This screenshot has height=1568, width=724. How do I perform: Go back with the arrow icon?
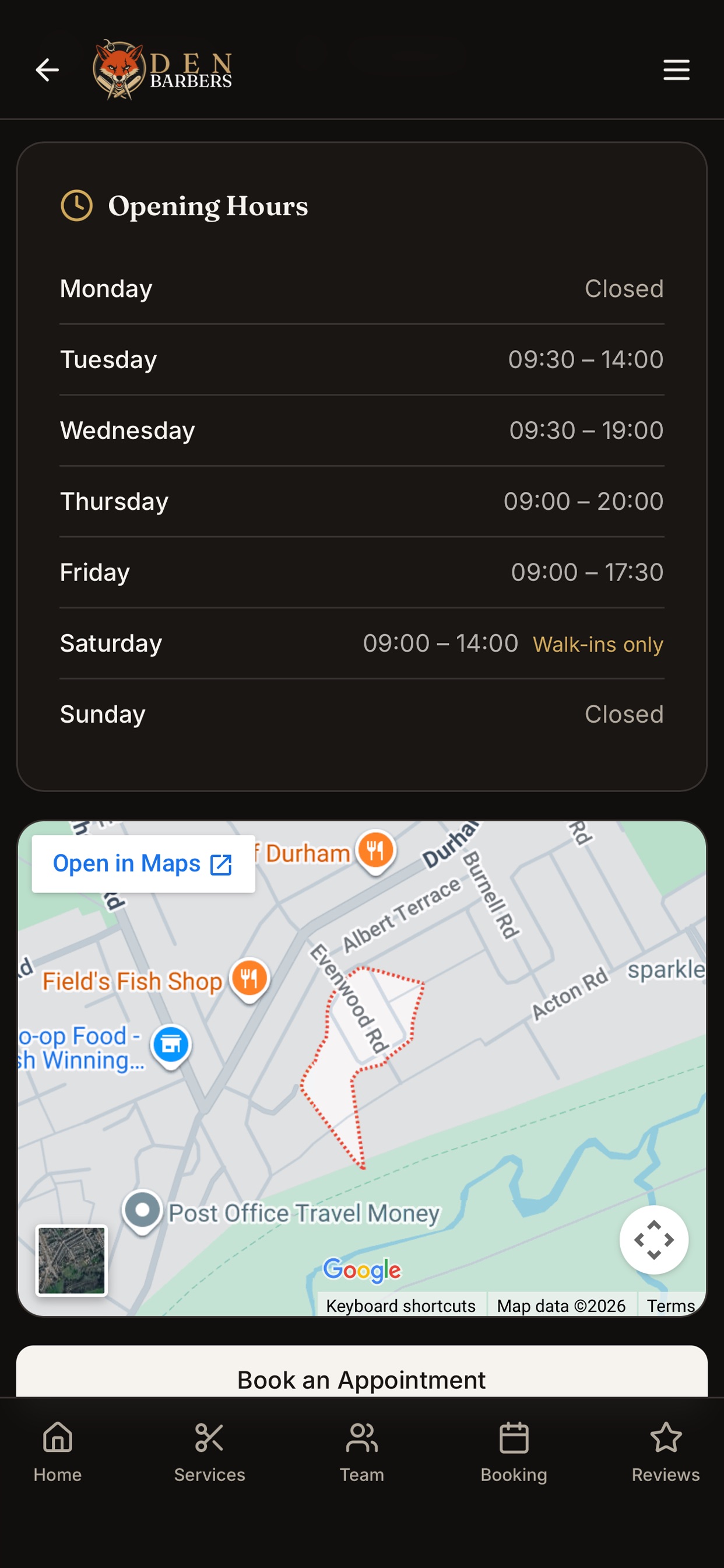coord(47,70)
